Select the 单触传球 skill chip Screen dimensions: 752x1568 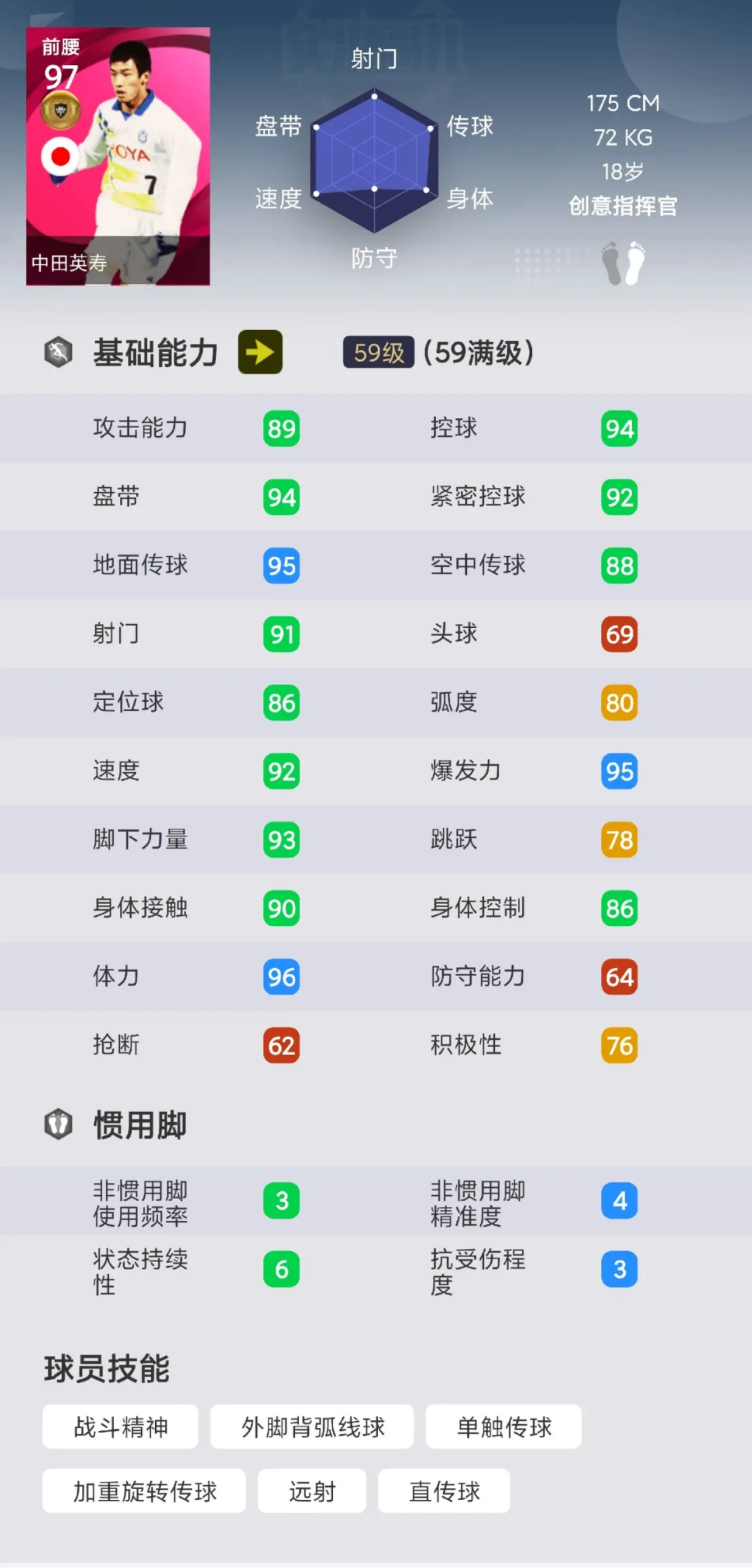coord(503,1426)
